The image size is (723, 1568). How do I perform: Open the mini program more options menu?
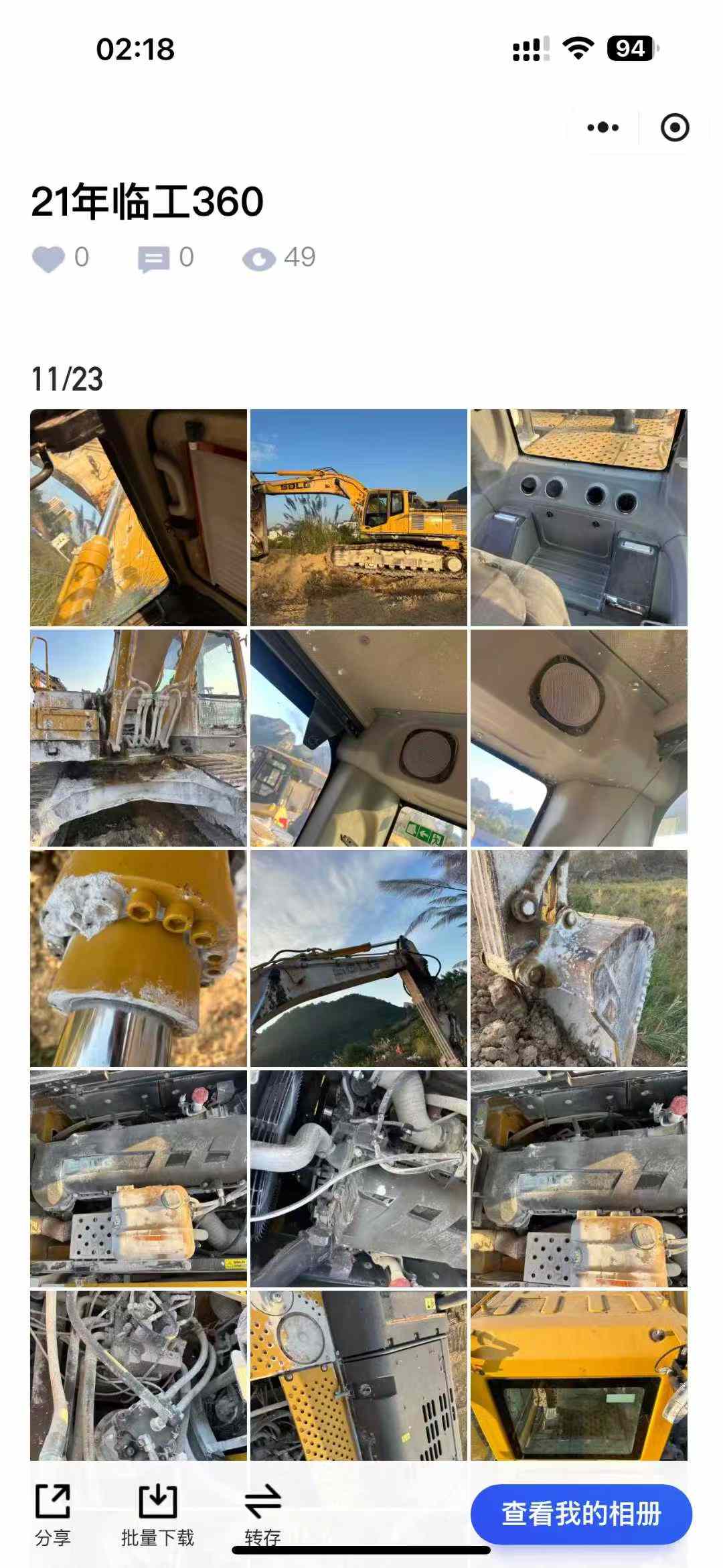click(602, 127)
